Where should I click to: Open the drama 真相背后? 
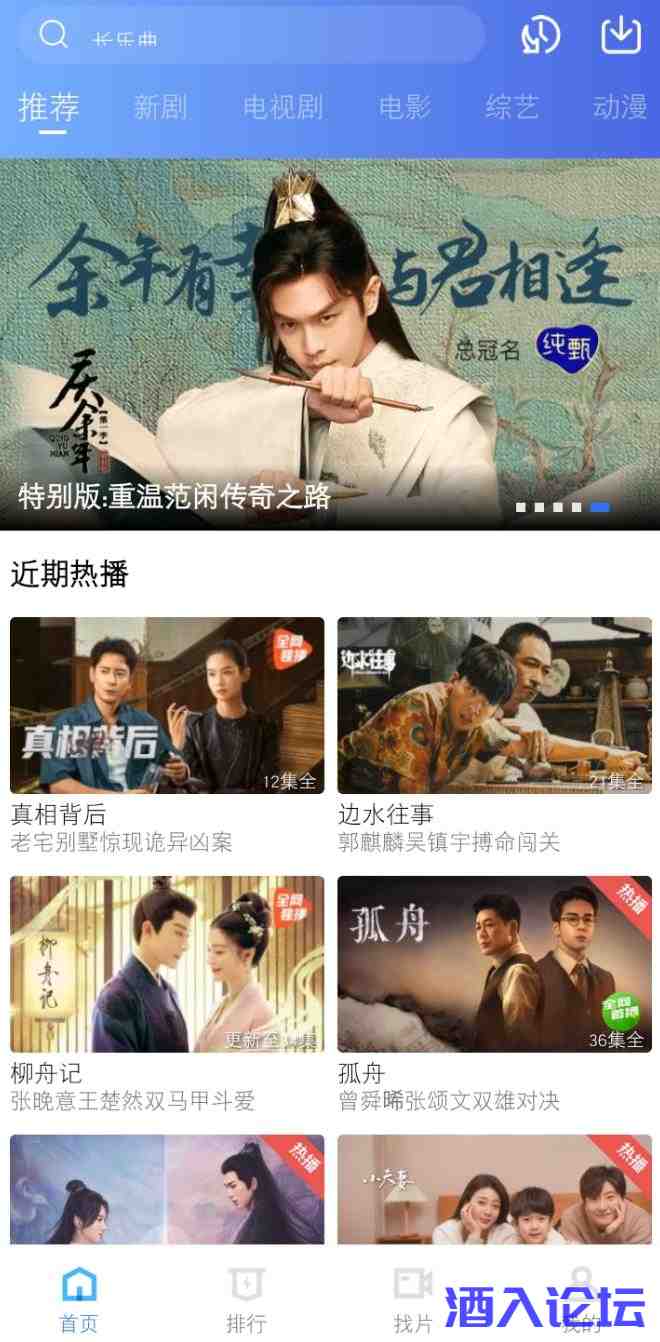(x=167, y=705)
